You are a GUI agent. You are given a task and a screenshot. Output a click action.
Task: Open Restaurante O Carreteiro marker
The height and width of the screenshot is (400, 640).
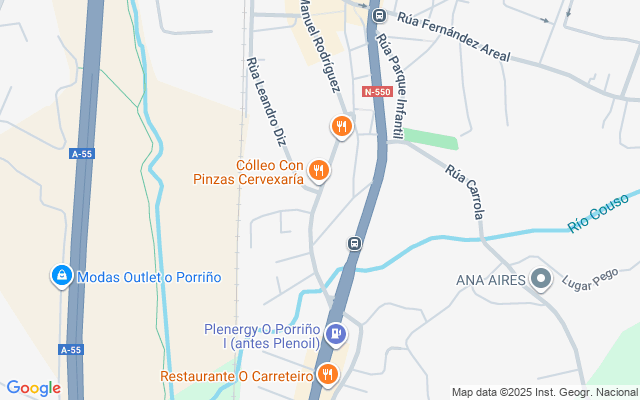click(x=327, y=376)
